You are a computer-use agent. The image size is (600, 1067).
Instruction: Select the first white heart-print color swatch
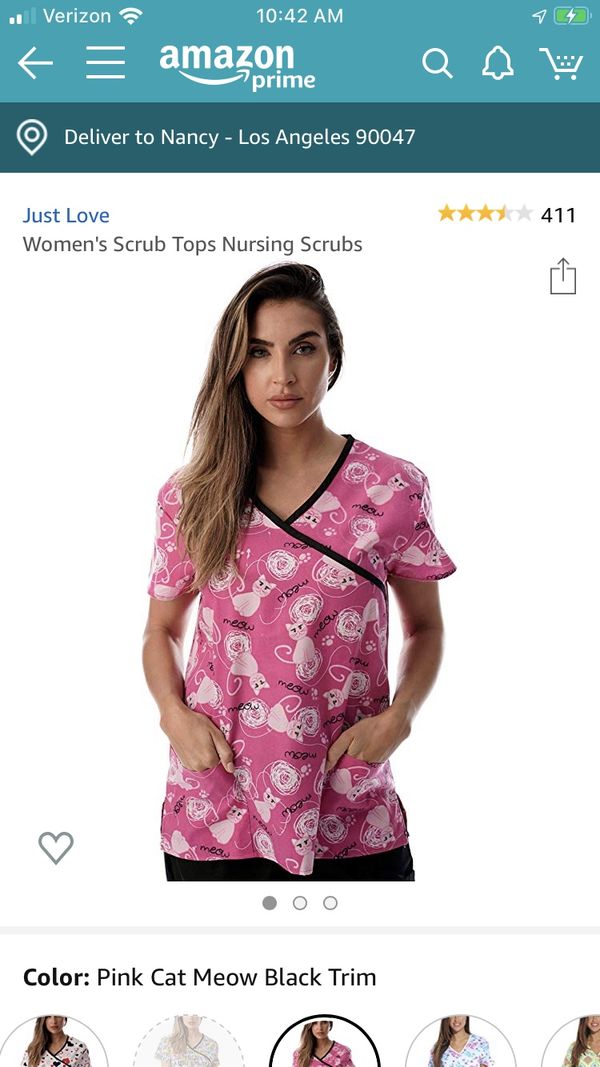[x=54, y=1041]
